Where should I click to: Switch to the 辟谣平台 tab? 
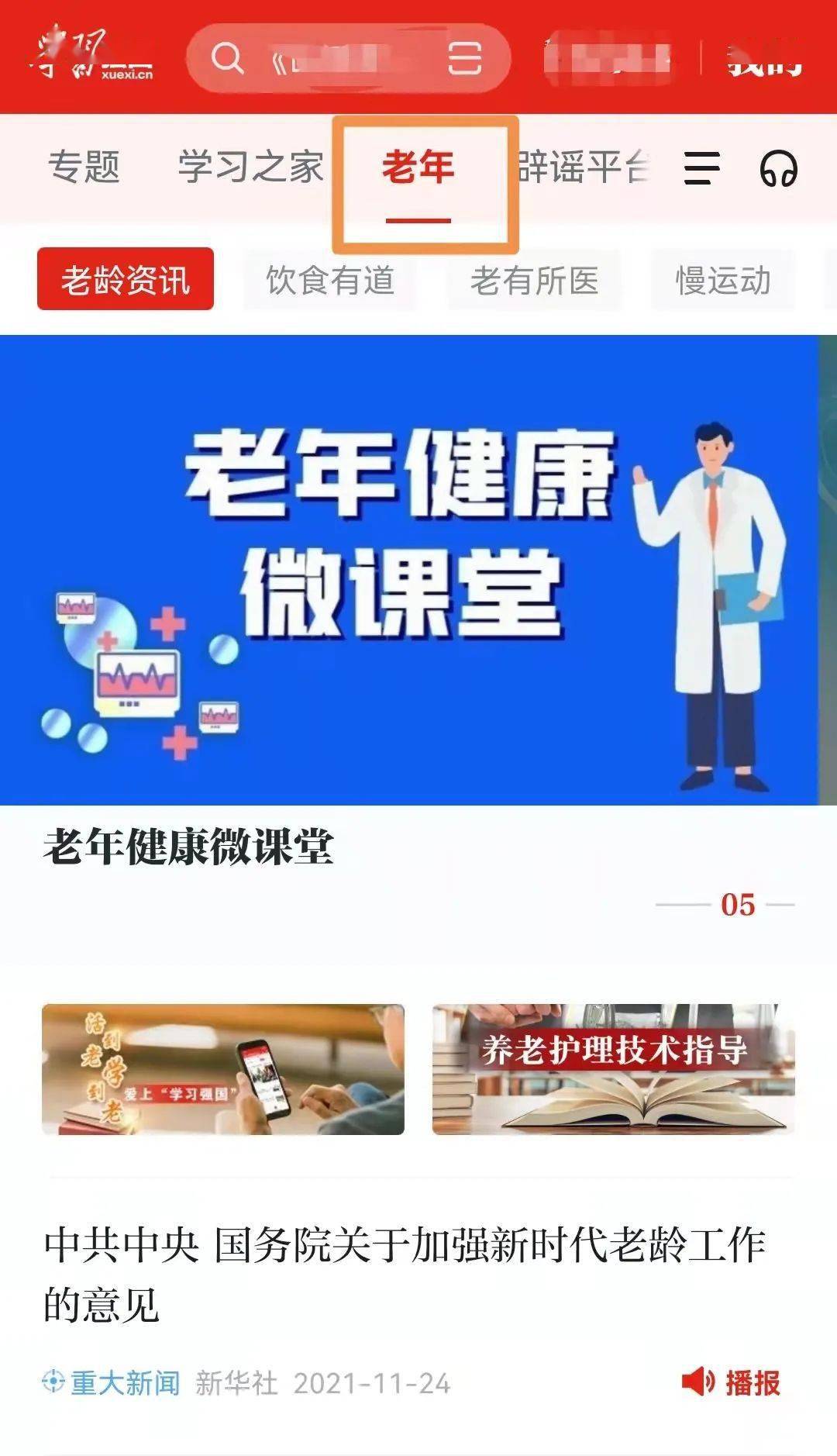click(x=583, y=167)
